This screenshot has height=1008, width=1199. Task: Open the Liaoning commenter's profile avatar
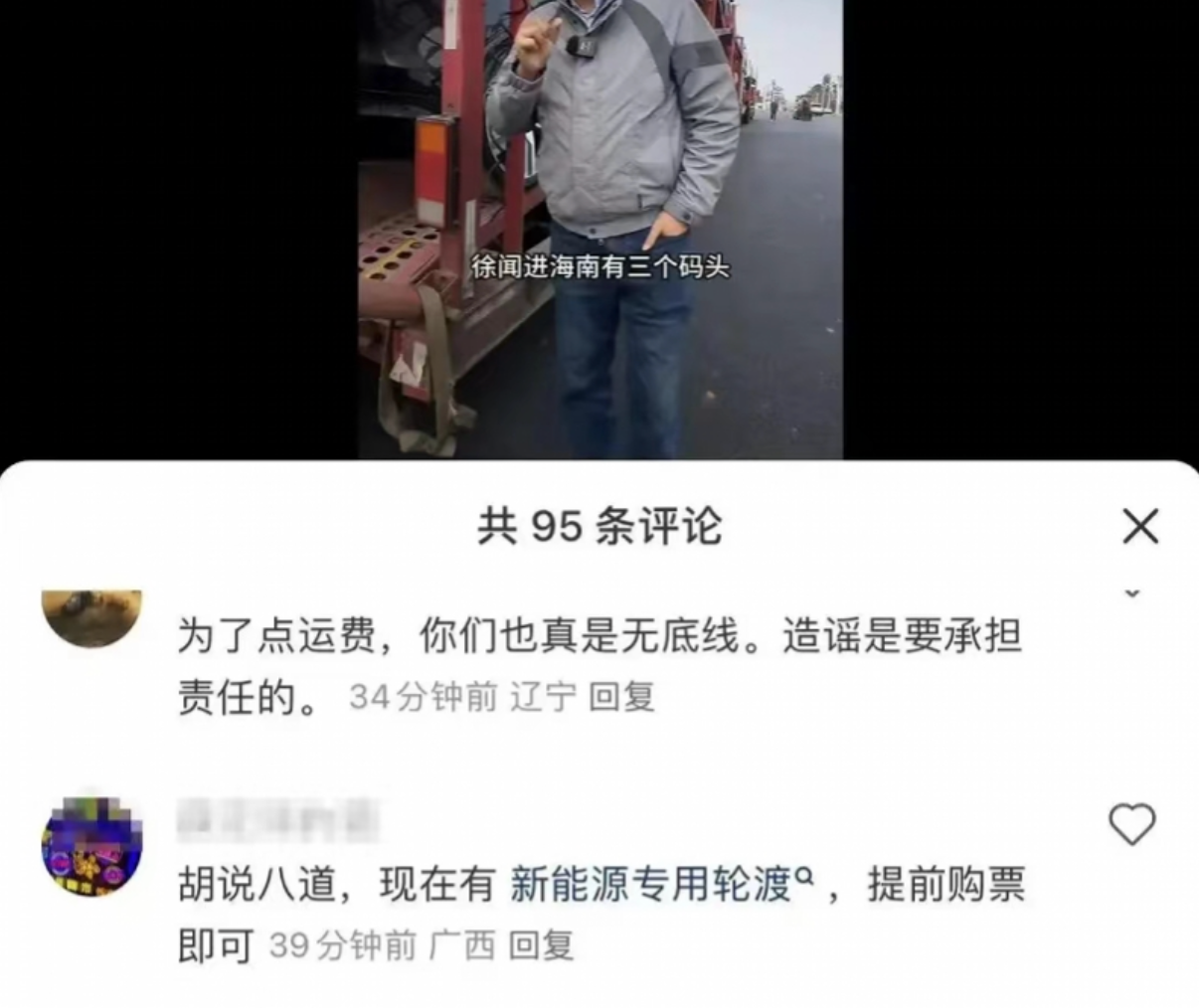(x=91, y=615)
